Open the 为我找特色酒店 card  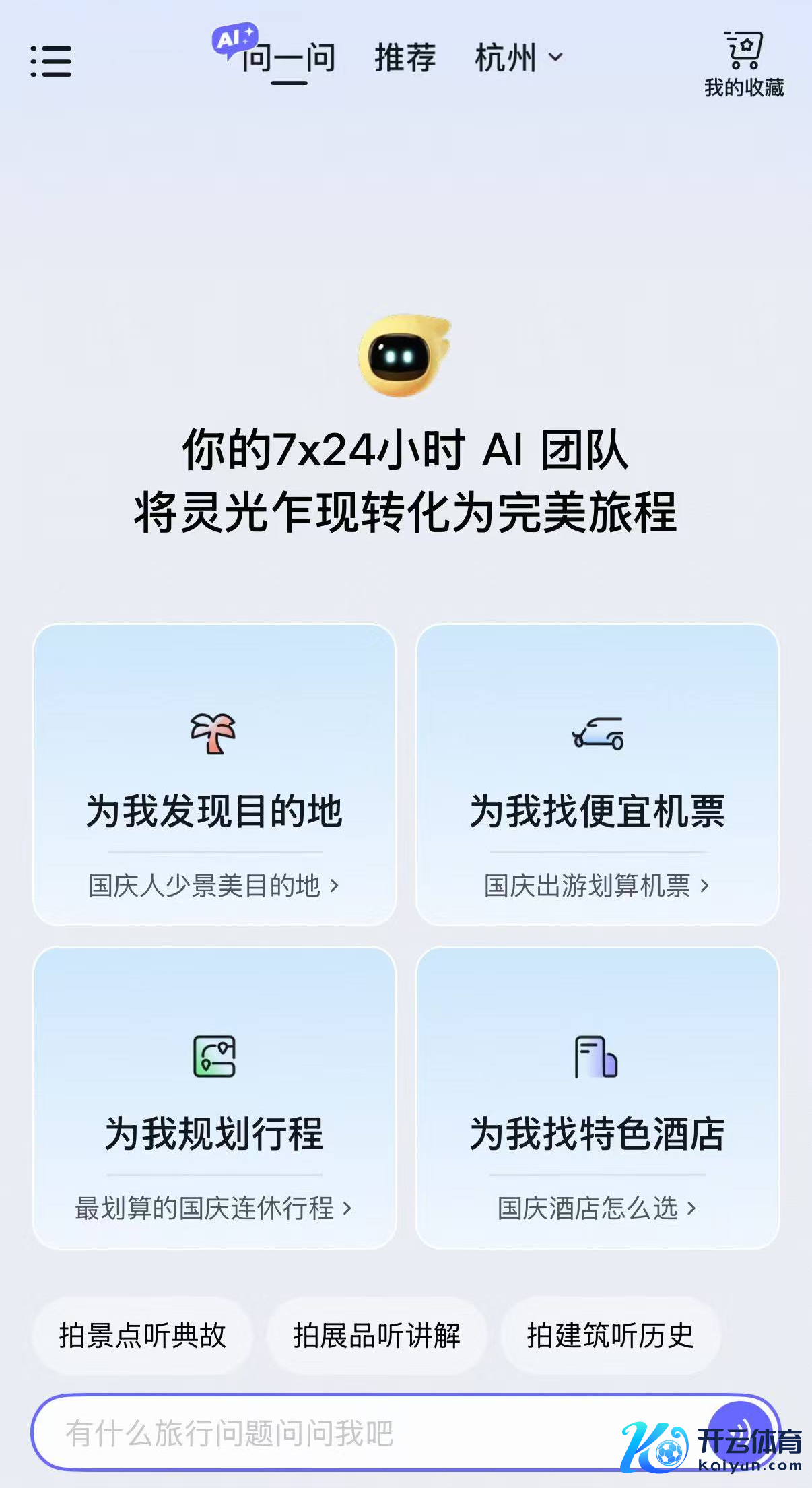coord(597,1098)
